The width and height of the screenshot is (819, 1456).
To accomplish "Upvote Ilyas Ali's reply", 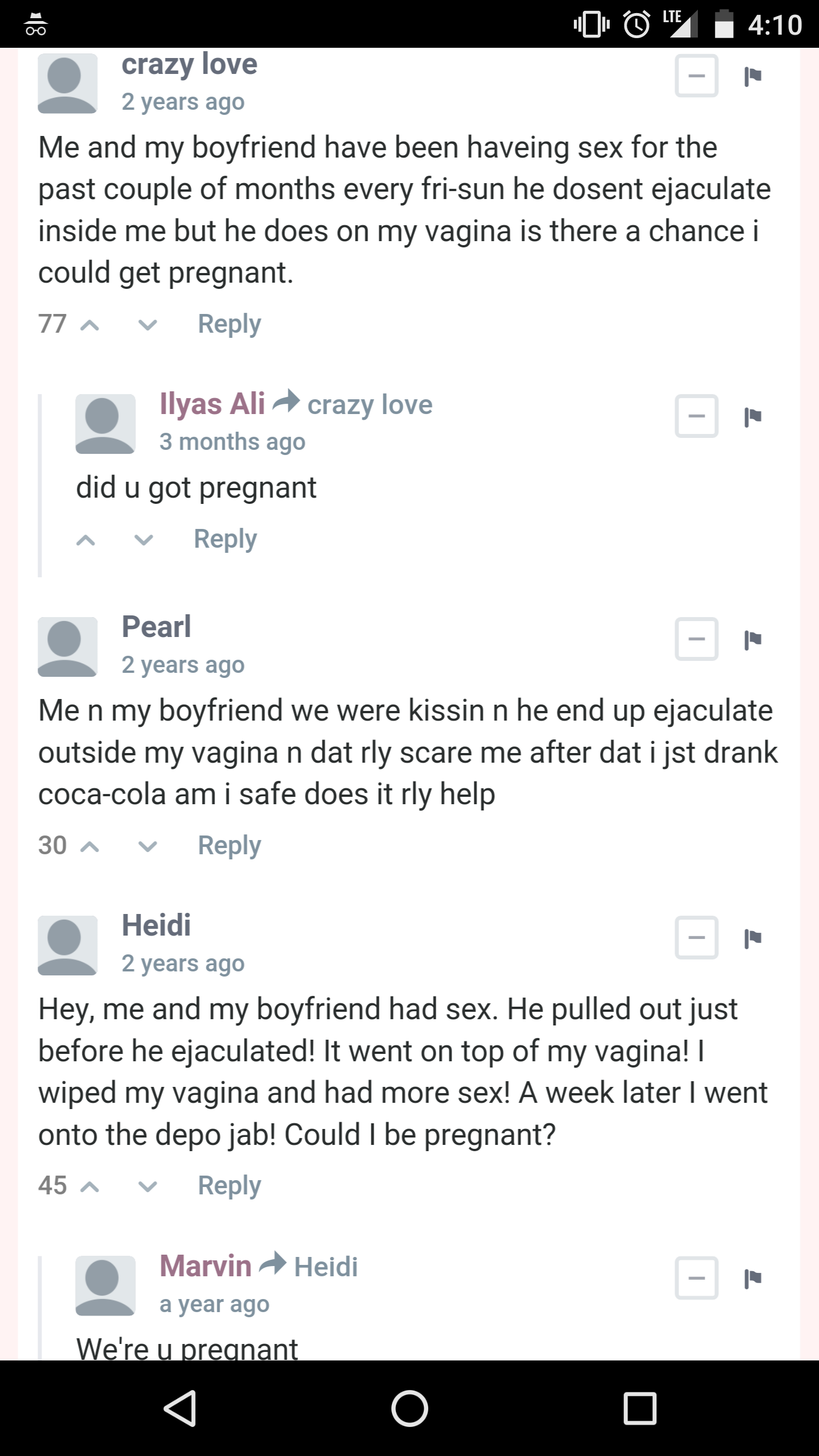I will [86, 540].
